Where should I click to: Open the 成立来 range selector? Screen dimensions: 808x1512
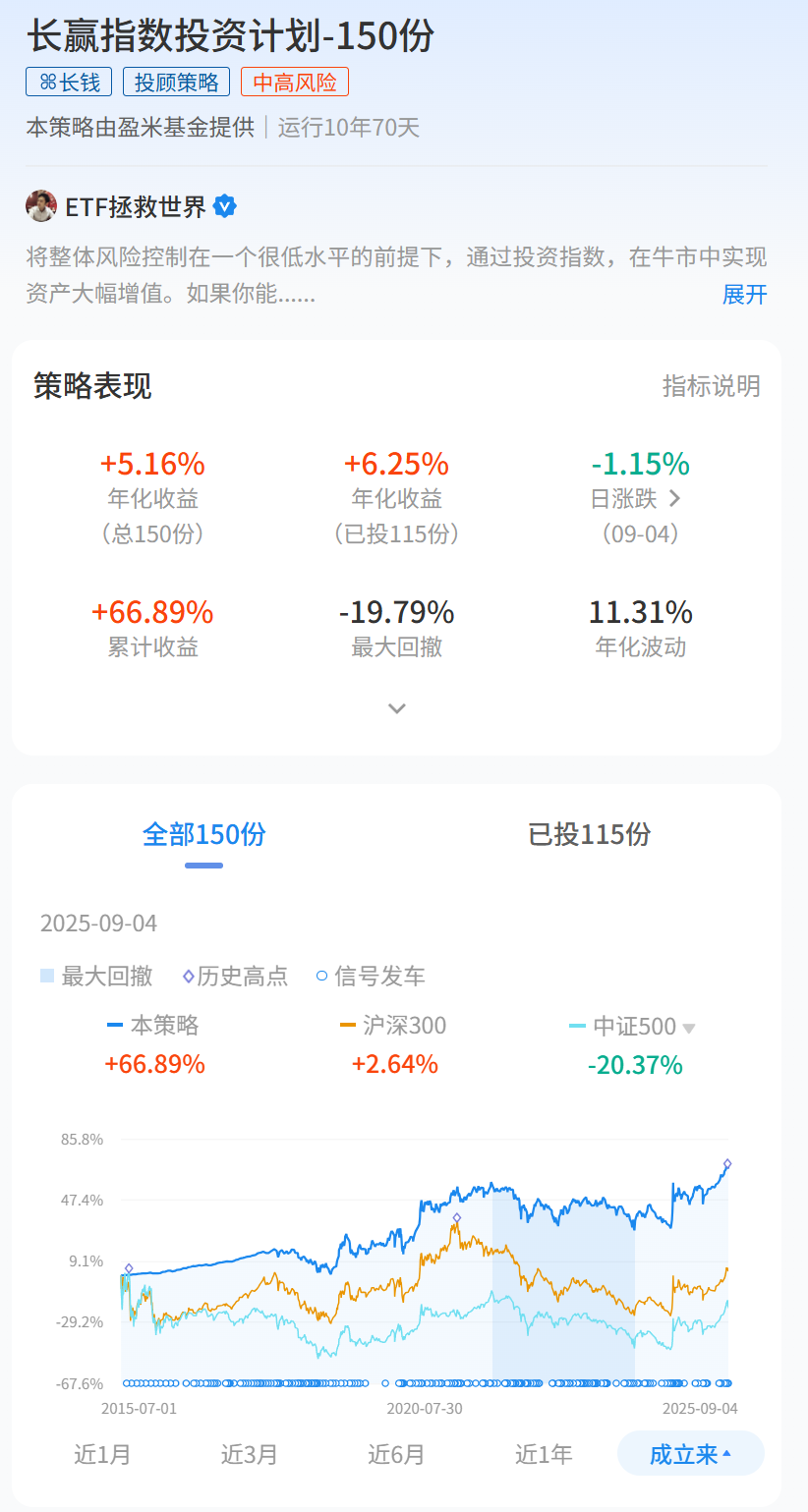point(691,1453)
